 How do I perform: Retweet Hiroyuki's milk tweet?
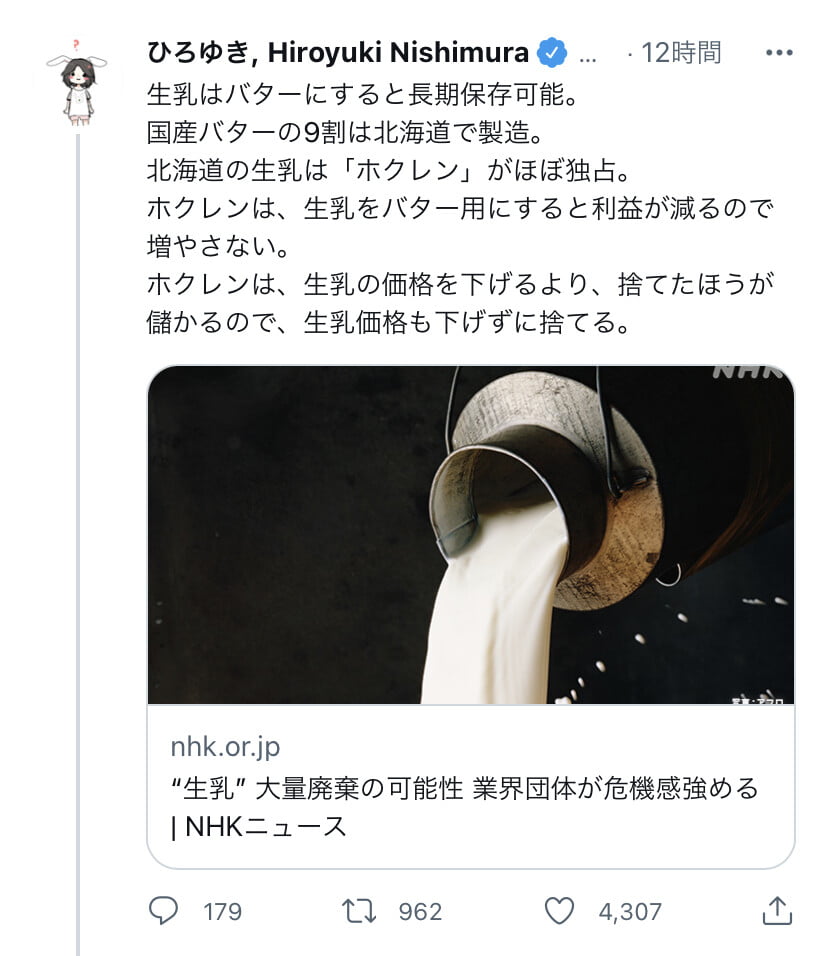click(359, 911)
